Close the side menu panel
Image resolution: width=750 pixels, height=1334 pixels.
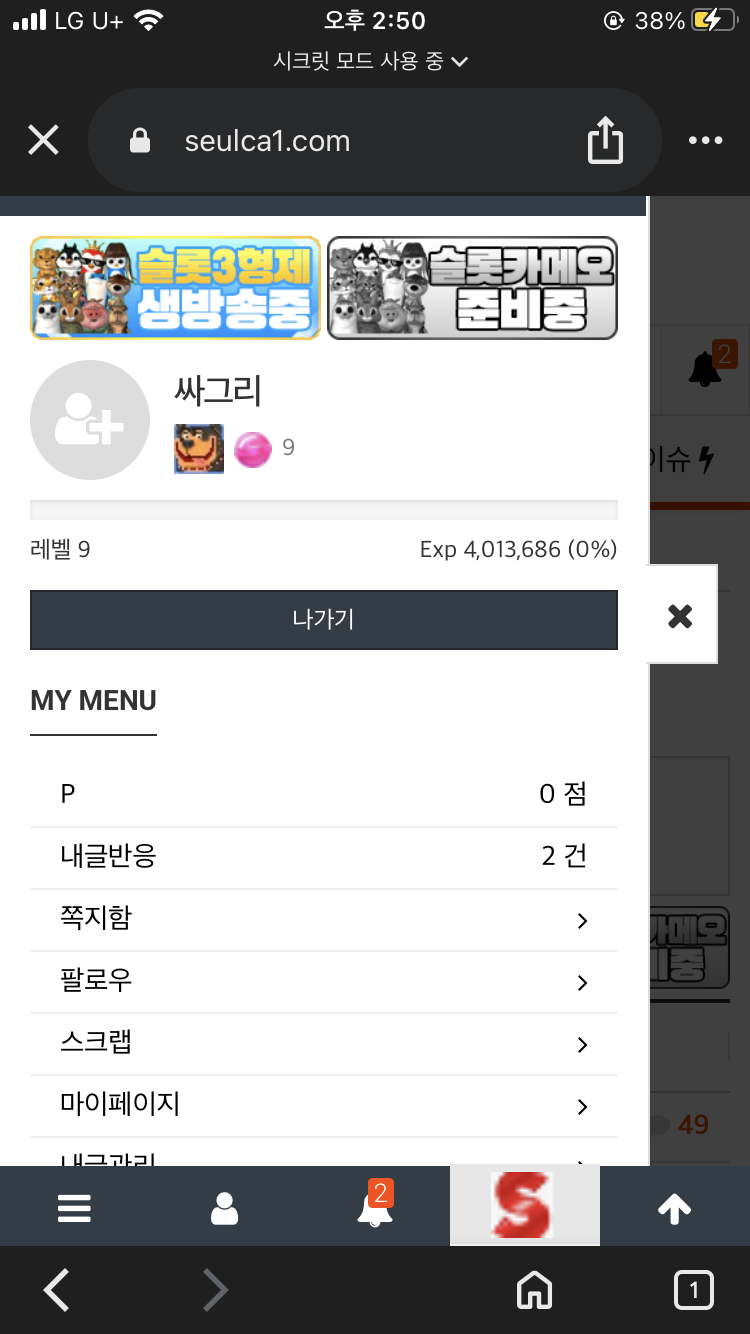tap(680, 616)
